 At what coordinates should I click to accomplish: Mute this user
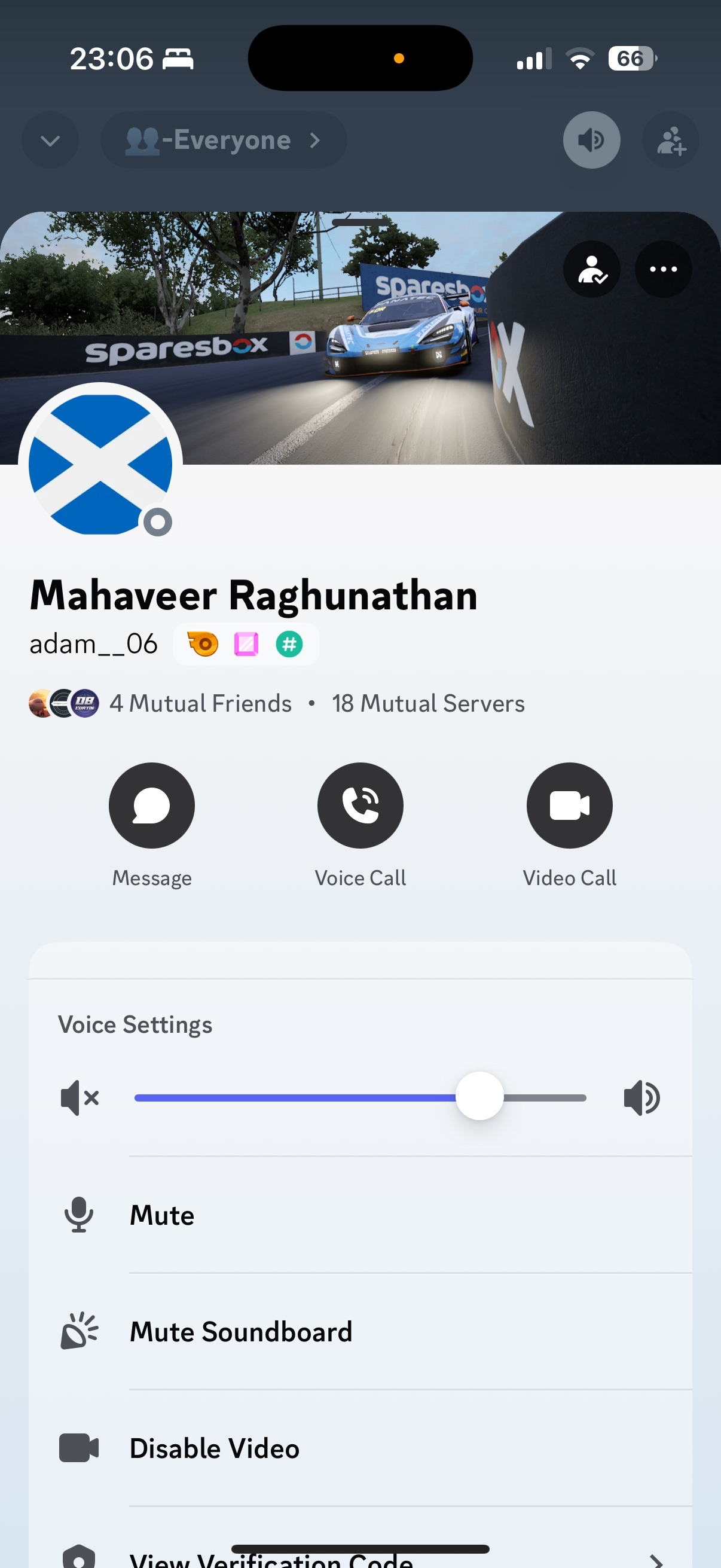[x=162, y=1216]
